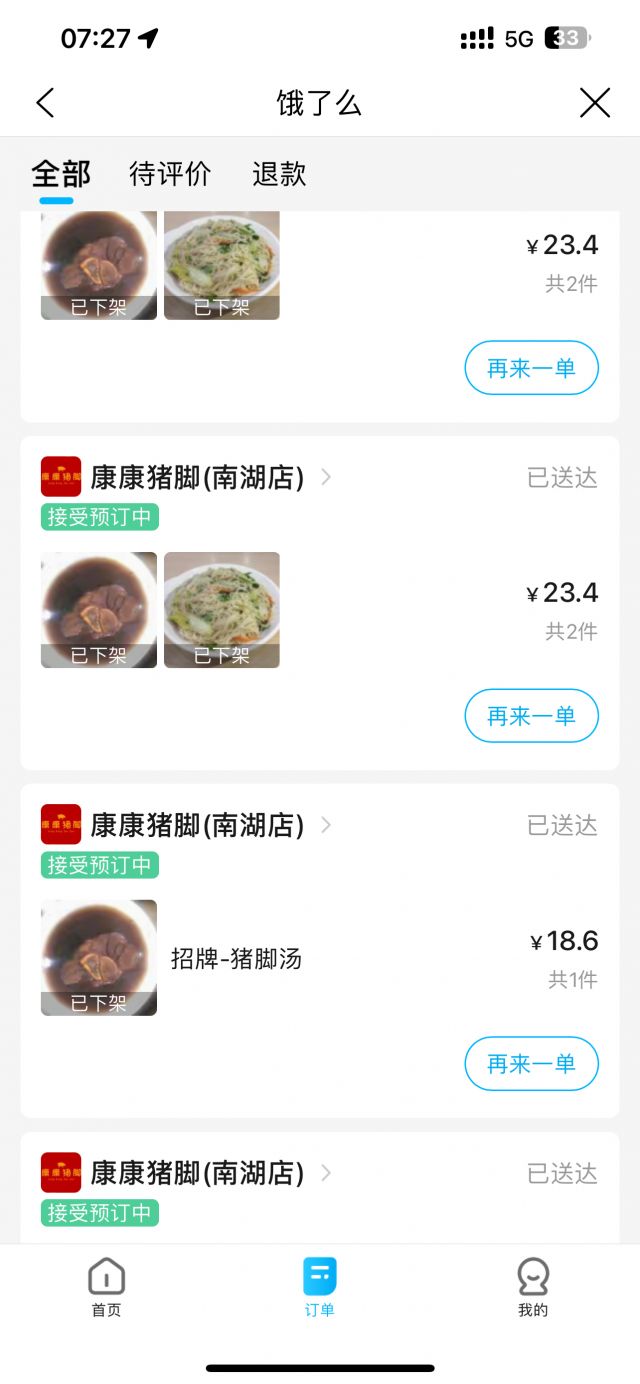640x1384 pixels.
Task: Reorder the ¥18.6 招牌-猪脚汤 order
Action: click(531, 1064)
